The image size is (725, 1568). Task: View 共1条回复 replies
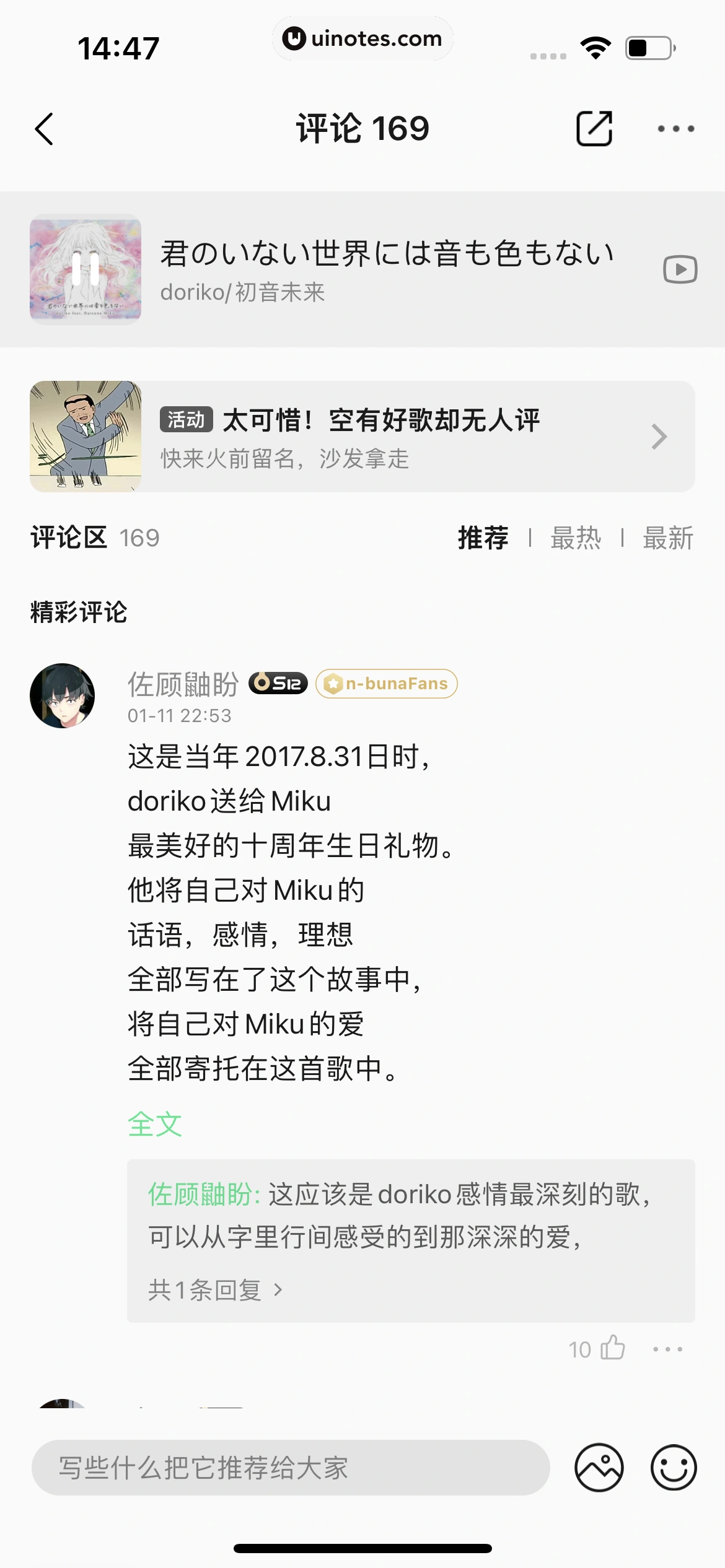pos(215,1290)
